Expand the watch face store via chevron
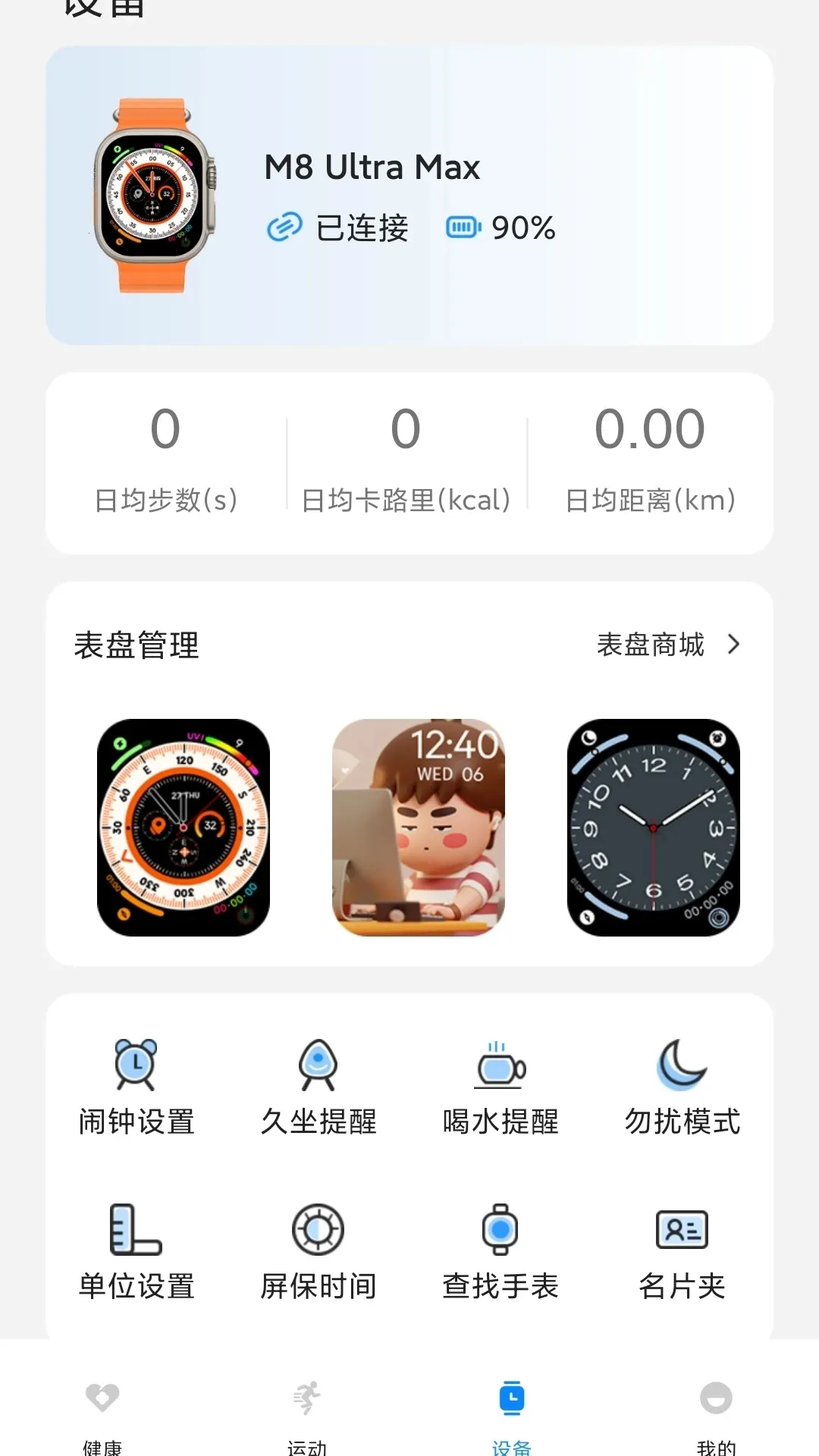819x1456 pixels. (733, 645)
